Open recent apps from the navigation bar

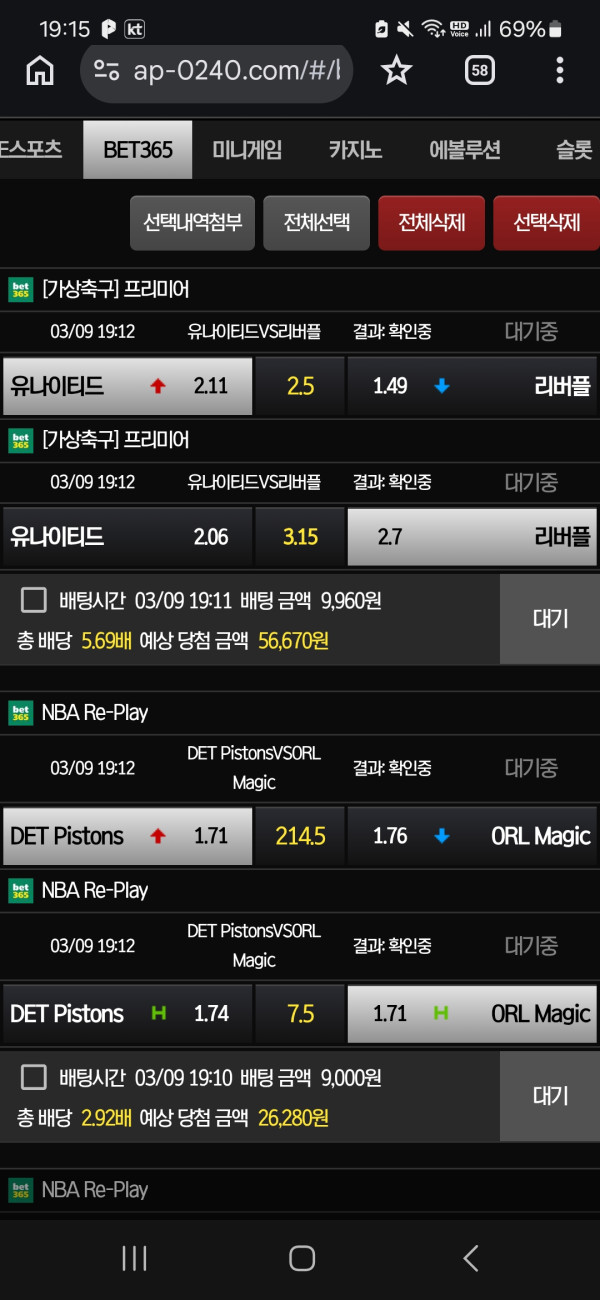coord(134,1258)
